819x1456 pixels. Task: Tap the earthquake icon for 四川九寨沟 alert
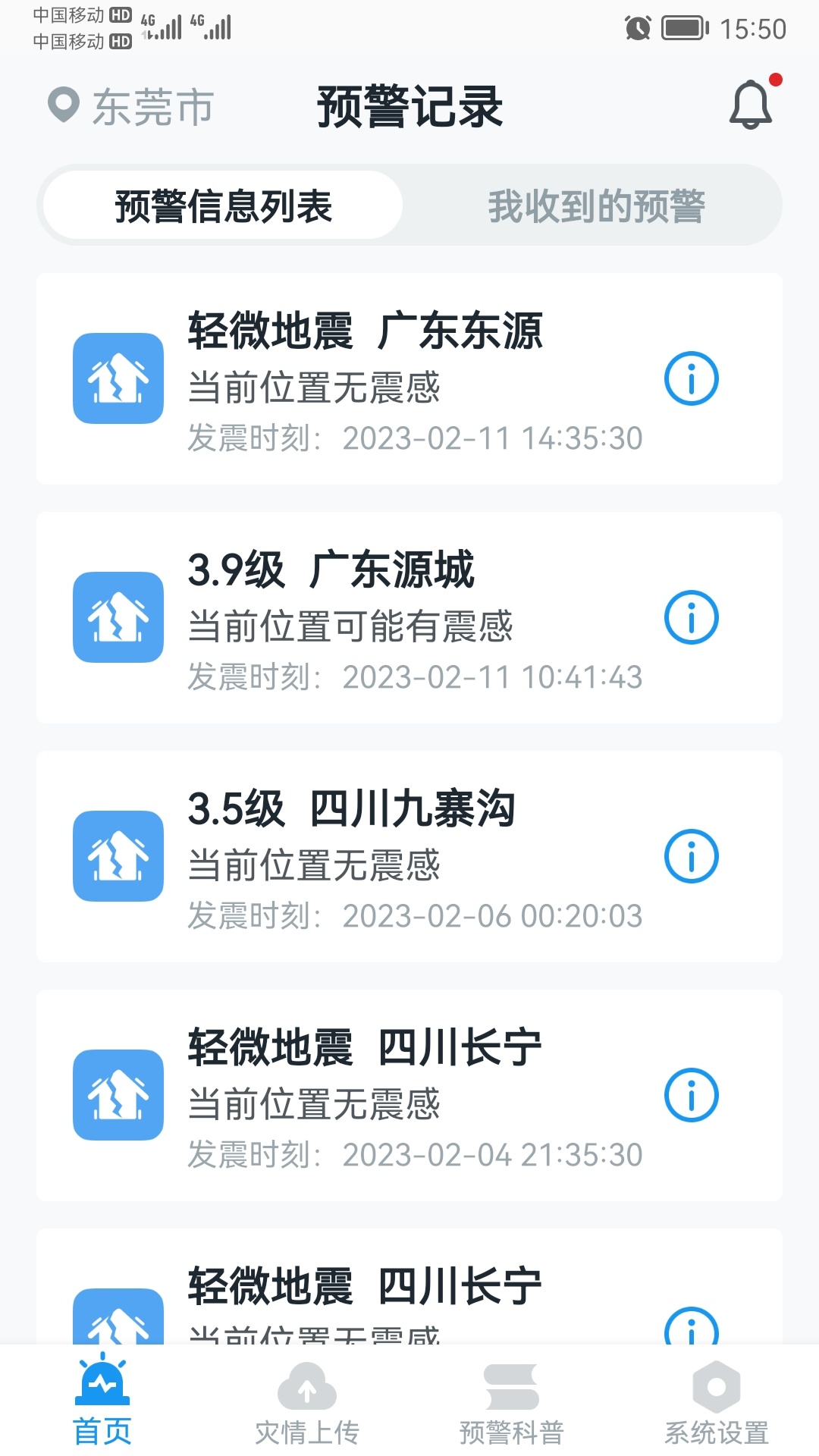117,855
